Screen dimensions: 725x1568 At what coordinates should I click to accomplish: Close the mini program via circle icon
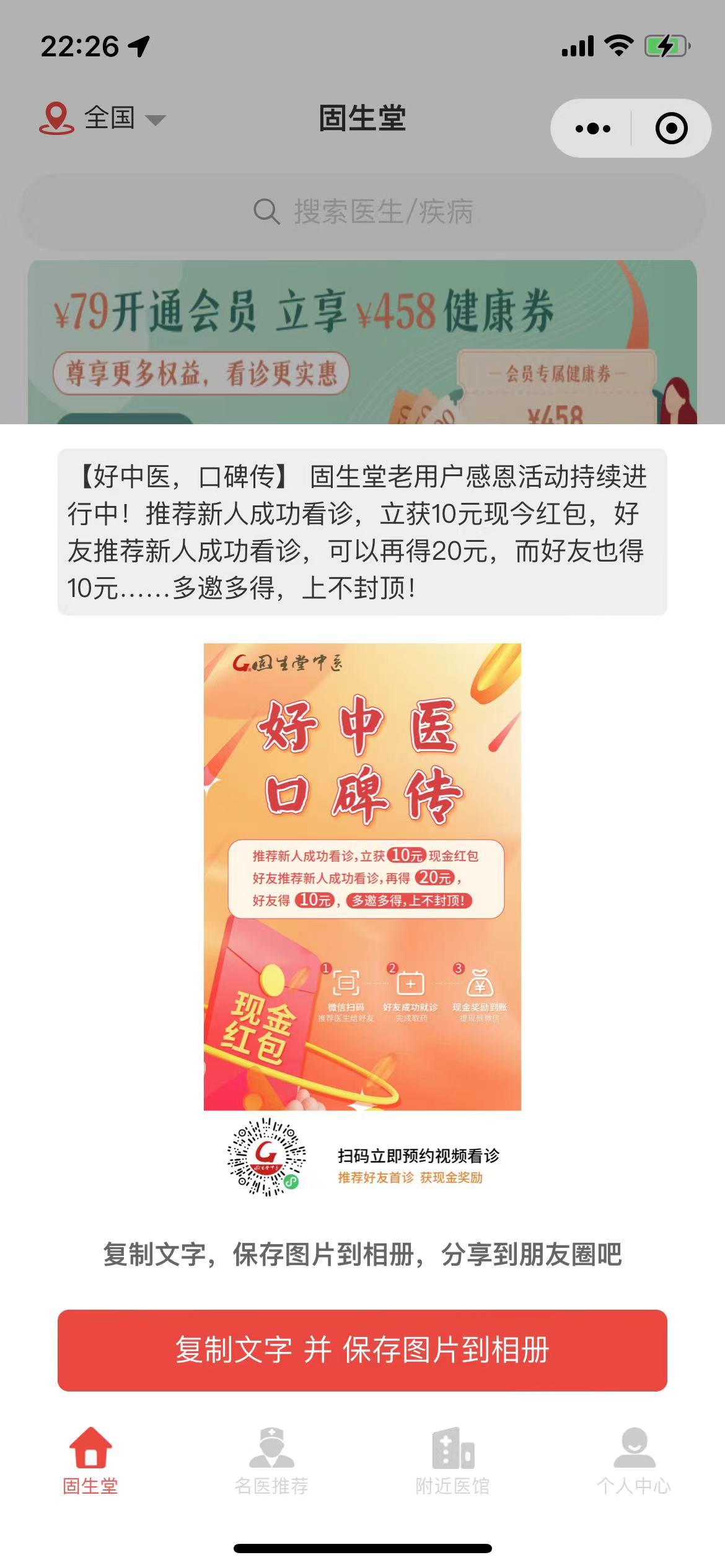tap(671, 129)
